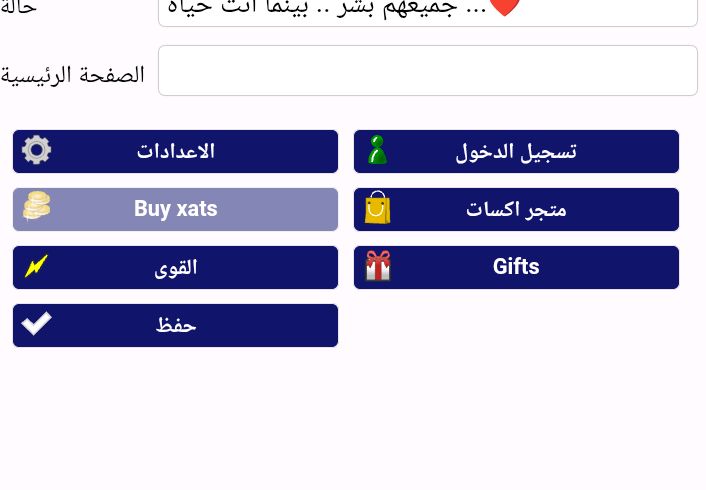706x490 pixels.
Task: Open the Gifts button
Action: pos(516,268)
